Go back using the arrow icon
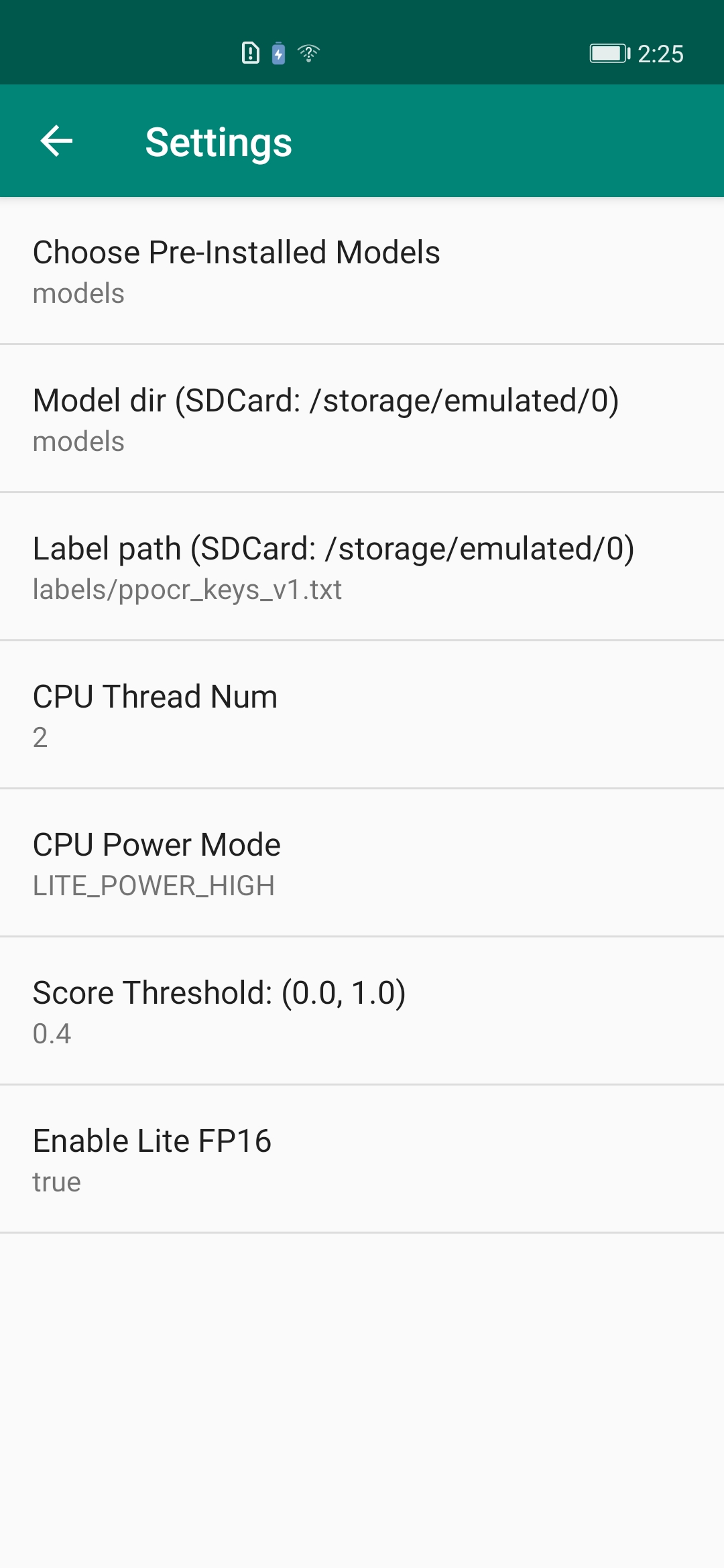Screen dimensions: 724x1568 (56, 141)
